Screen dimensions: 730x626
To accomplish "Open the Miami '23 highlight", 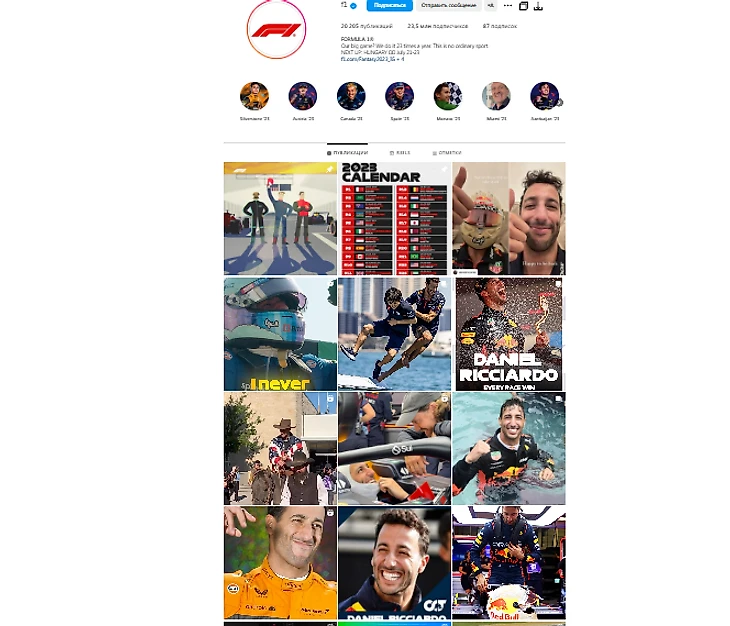I will point(496,96).
